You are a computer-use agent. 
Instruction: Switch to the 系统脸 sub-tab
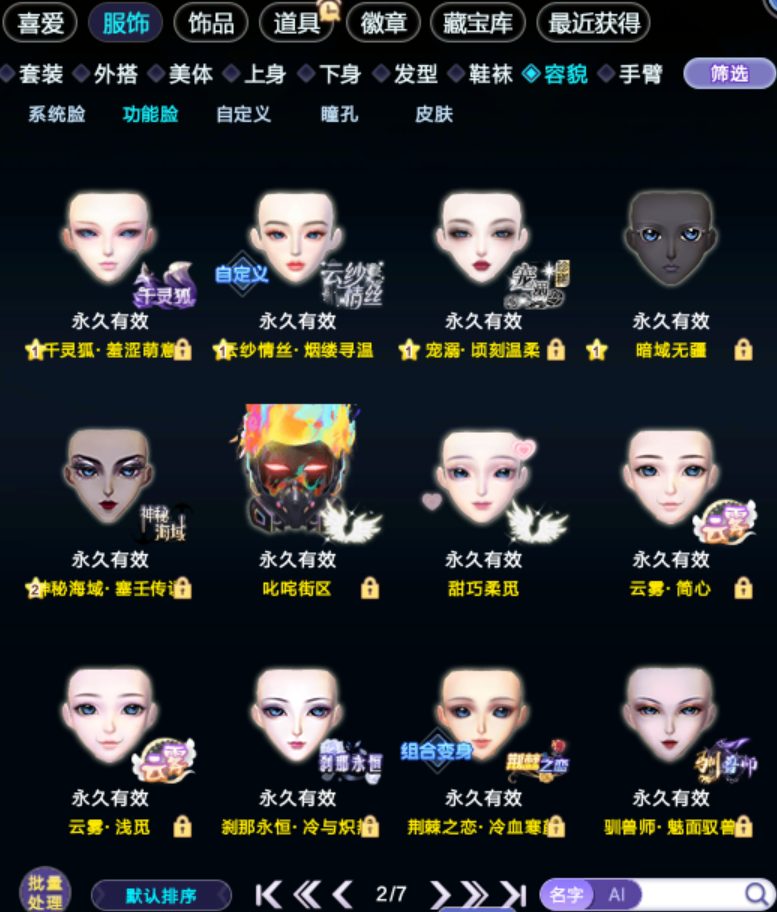point(57,114)
